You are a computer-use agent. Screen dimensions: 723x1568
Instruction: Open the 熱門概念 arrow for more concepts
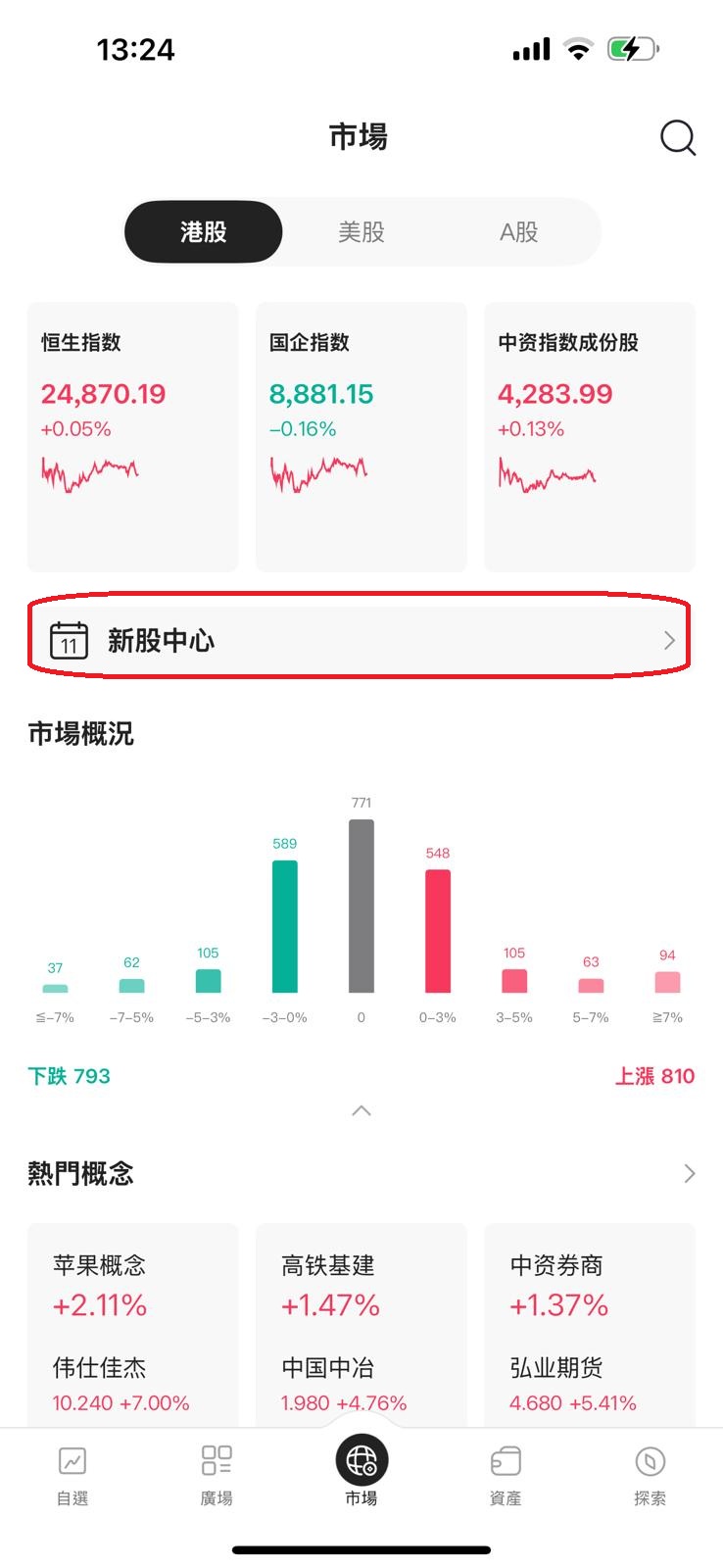point(689,1173)
